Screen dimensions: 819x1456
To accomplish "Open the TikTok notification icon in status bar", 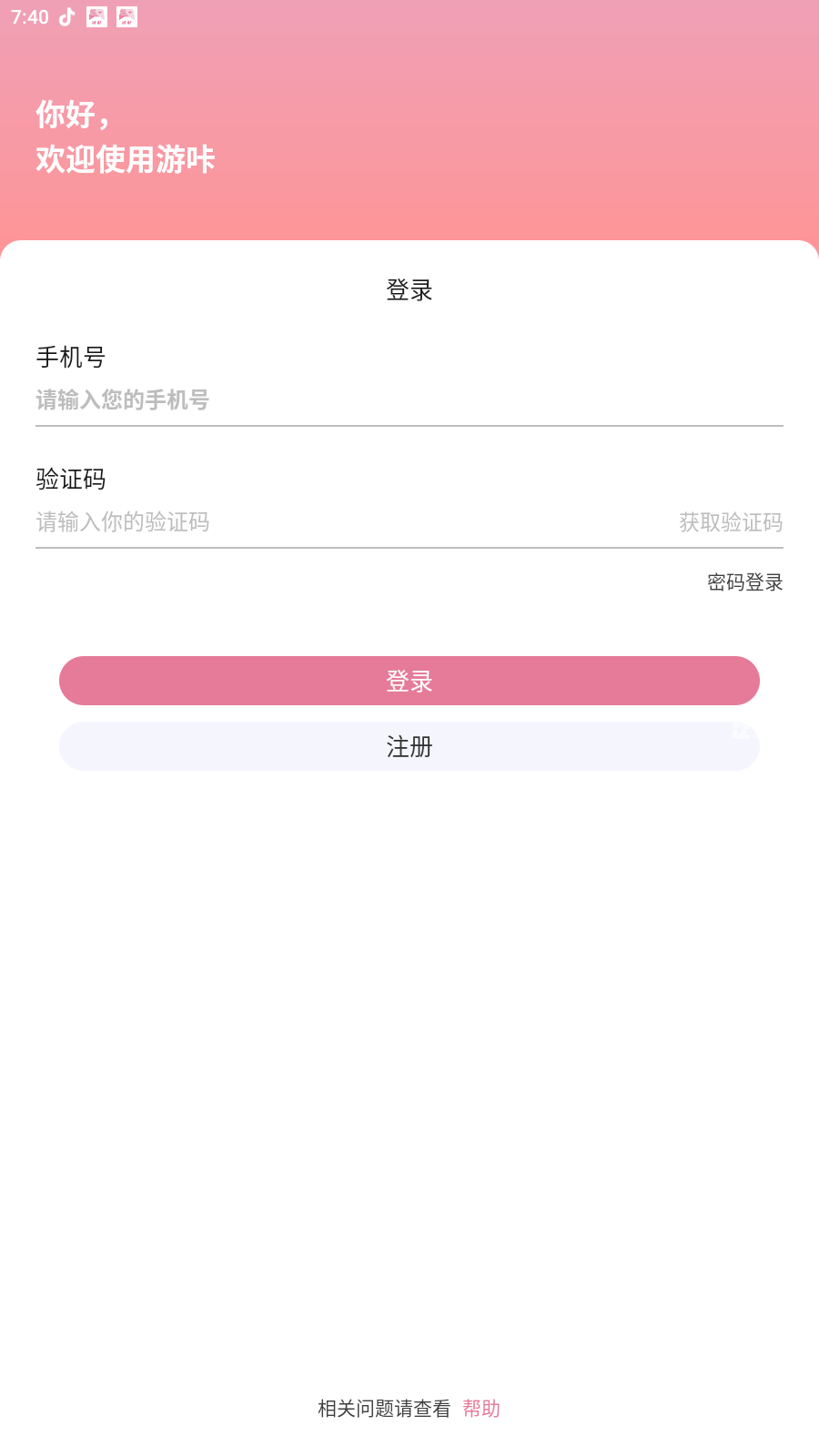I will click(x=63, y=16).
